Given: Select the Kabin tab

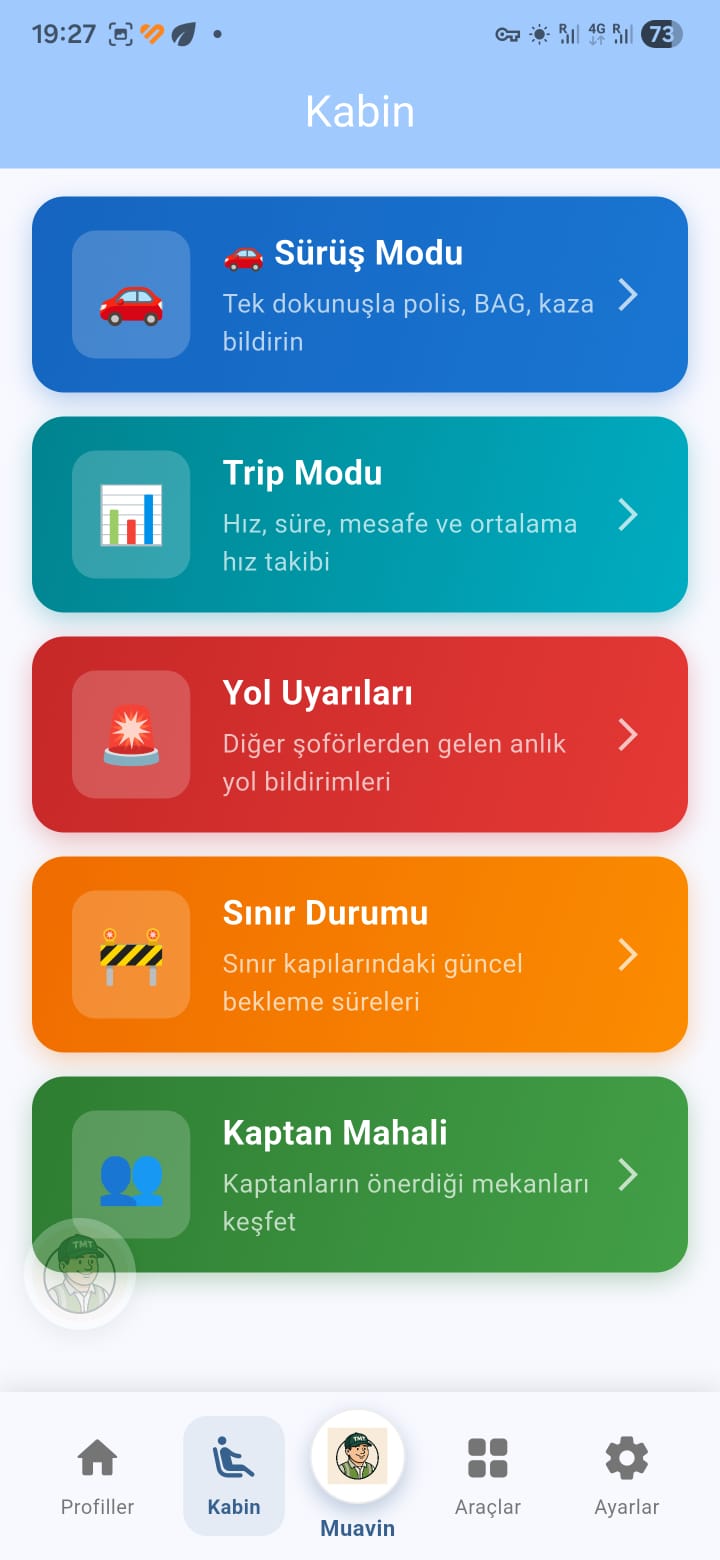Looking at the screenshot, I should [x=234, y=1477].
